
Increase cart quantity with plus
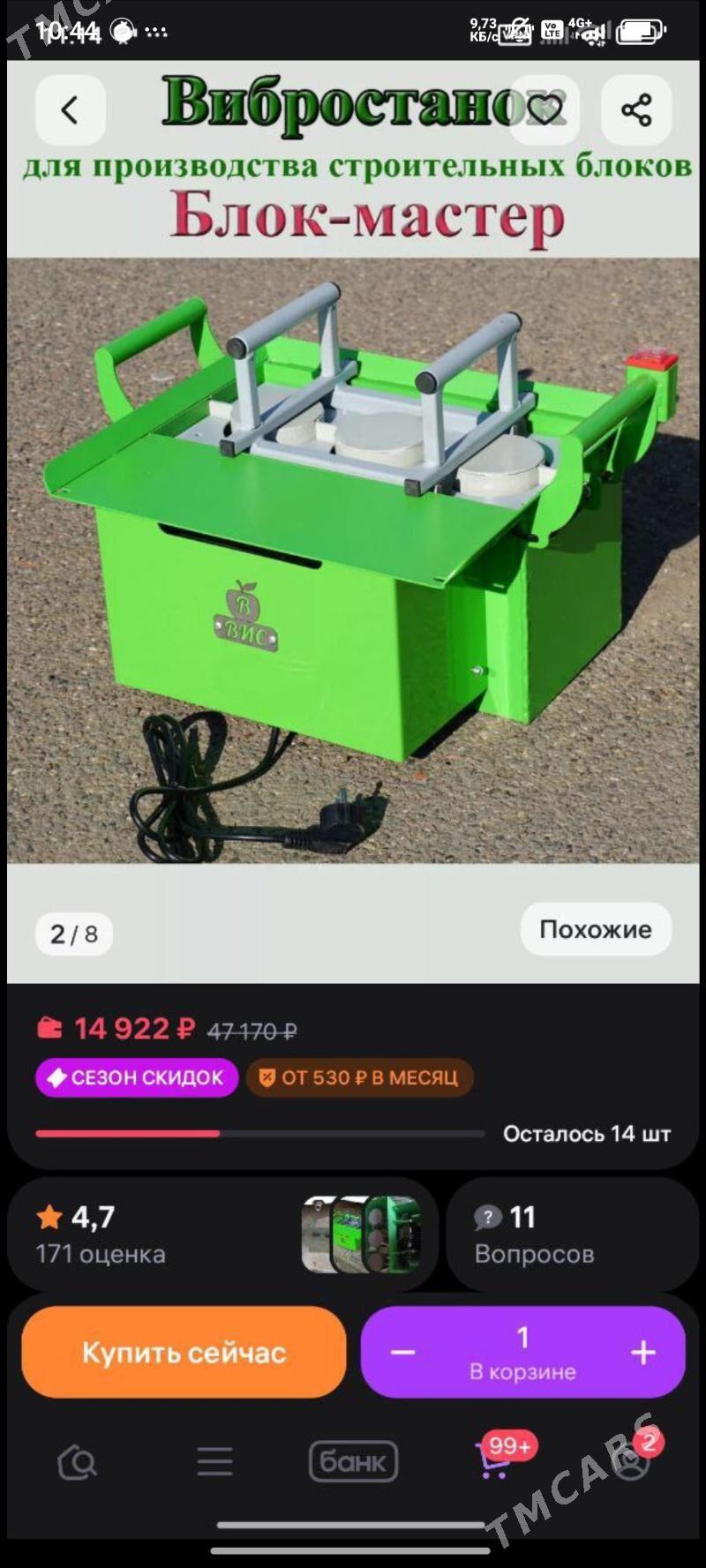coord(643,1353)
